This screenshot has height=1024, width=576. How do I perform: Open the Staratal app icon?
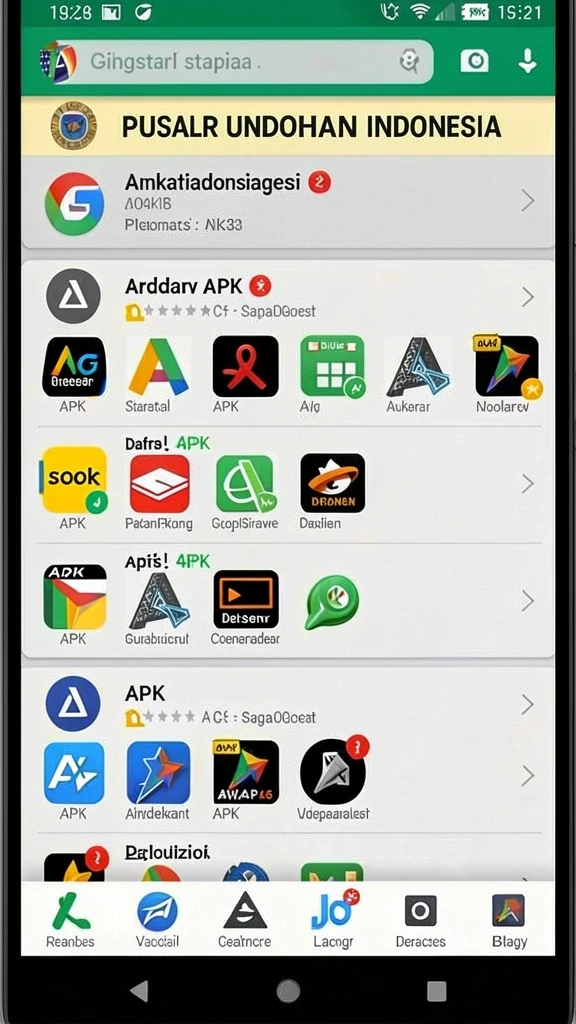click(x=158, y=367)
